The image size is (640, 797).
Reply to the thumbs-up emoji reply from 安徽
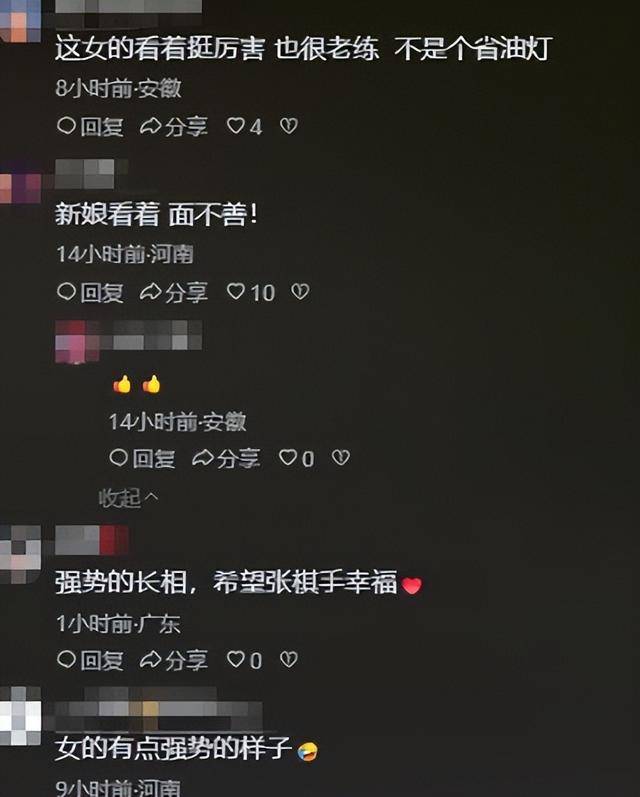pyautogui.click(x=142, y=459)
